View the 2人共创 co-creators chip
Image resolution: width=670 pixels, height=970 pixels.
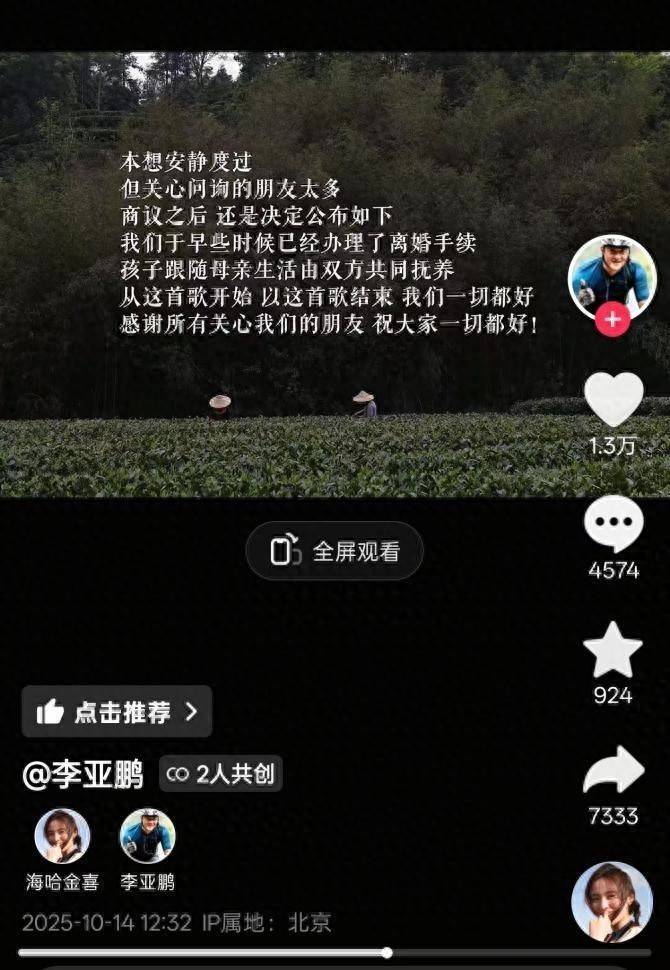pos(221,774)
